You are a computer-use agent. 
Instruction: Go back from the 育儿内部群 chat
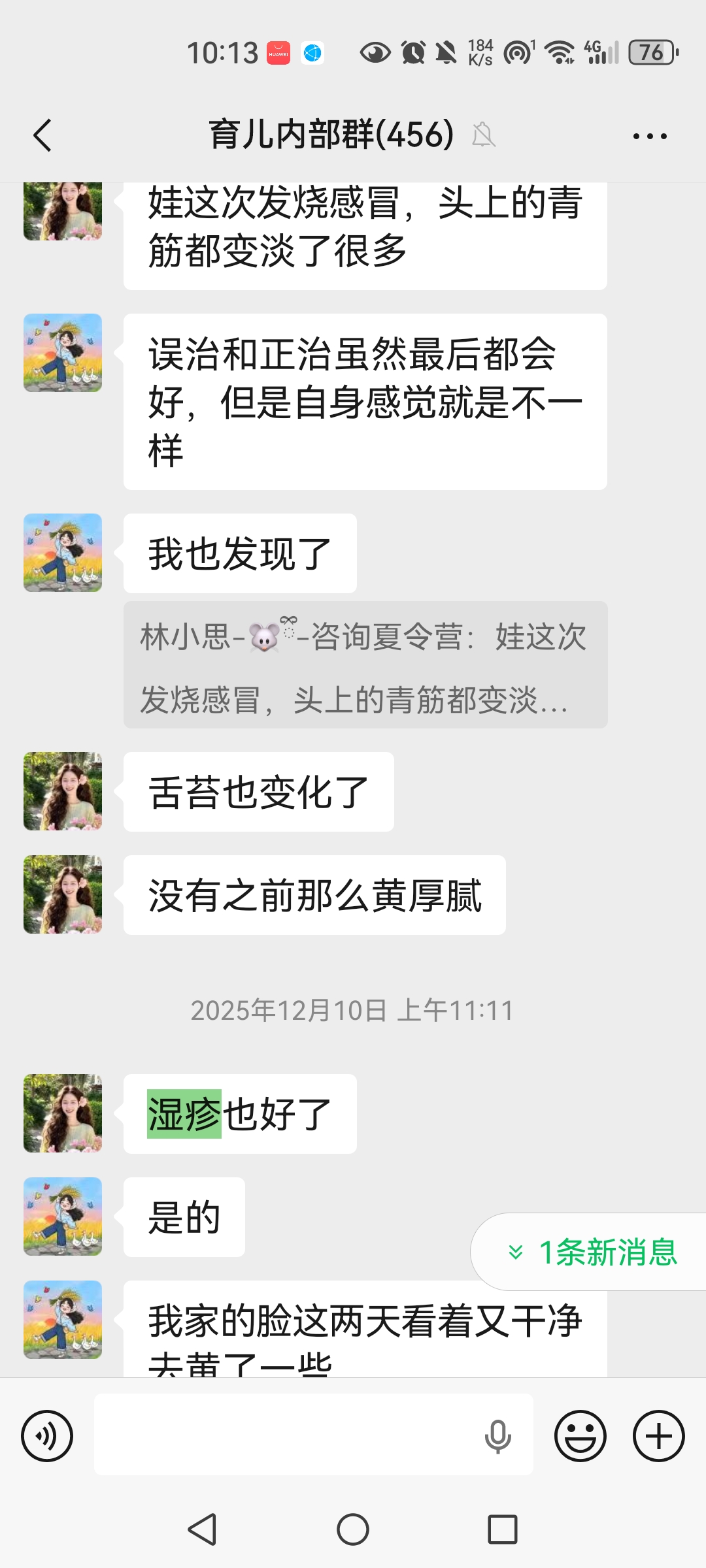coord(43,136)
